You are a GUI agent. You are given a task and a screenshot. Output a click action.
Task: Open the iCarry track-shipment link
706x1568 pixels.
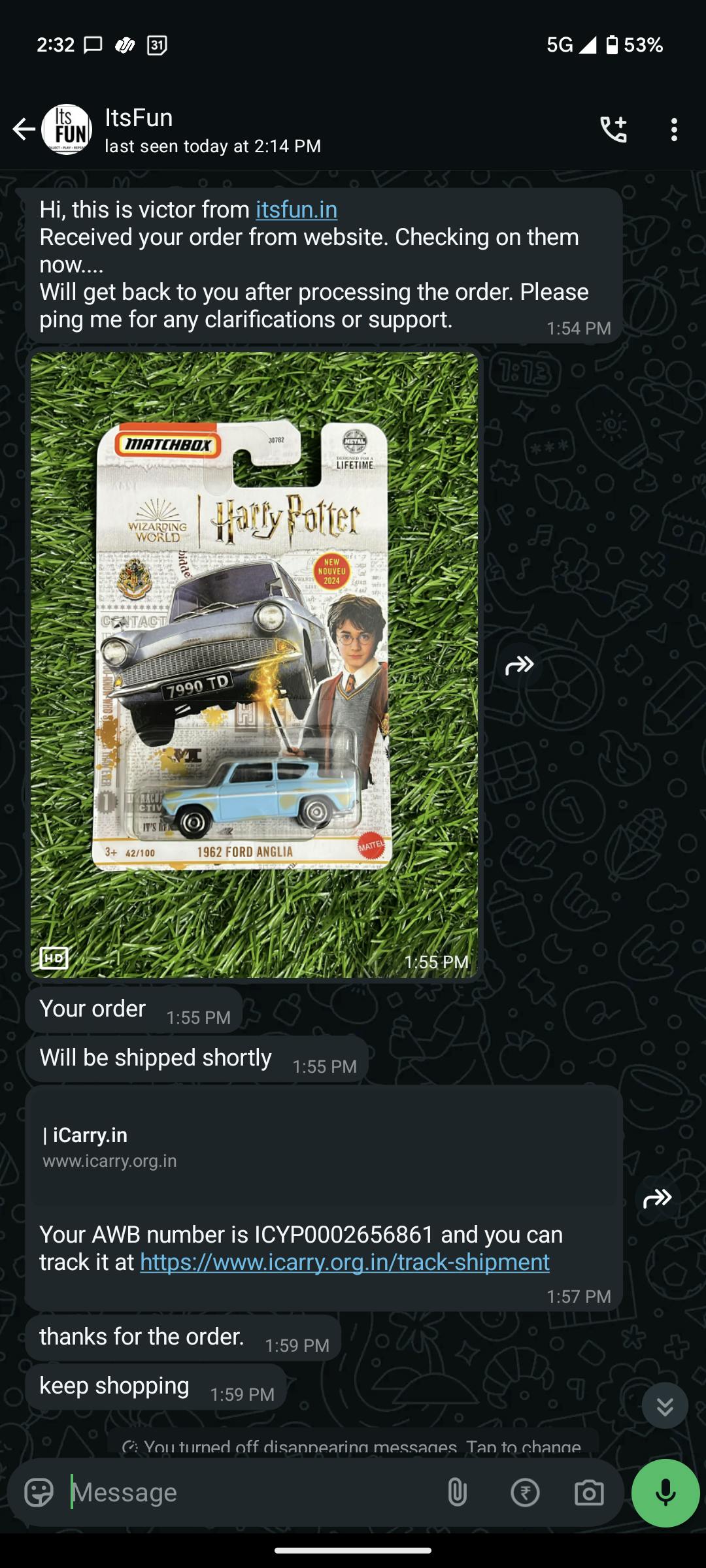(345, 1262)
